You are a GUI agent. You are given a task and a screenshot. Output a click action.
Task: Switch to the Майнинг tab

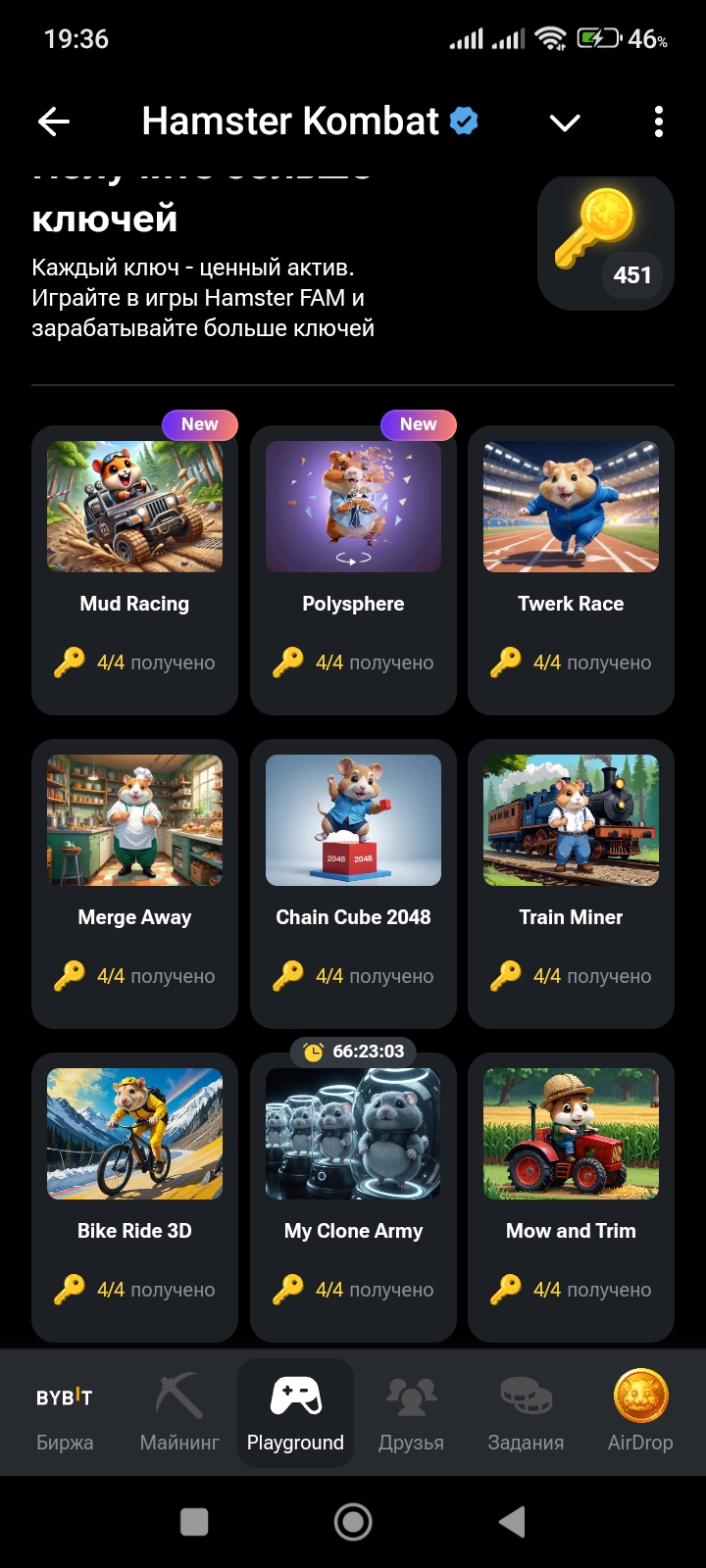pyautogui.click(x=179, y=1413)
